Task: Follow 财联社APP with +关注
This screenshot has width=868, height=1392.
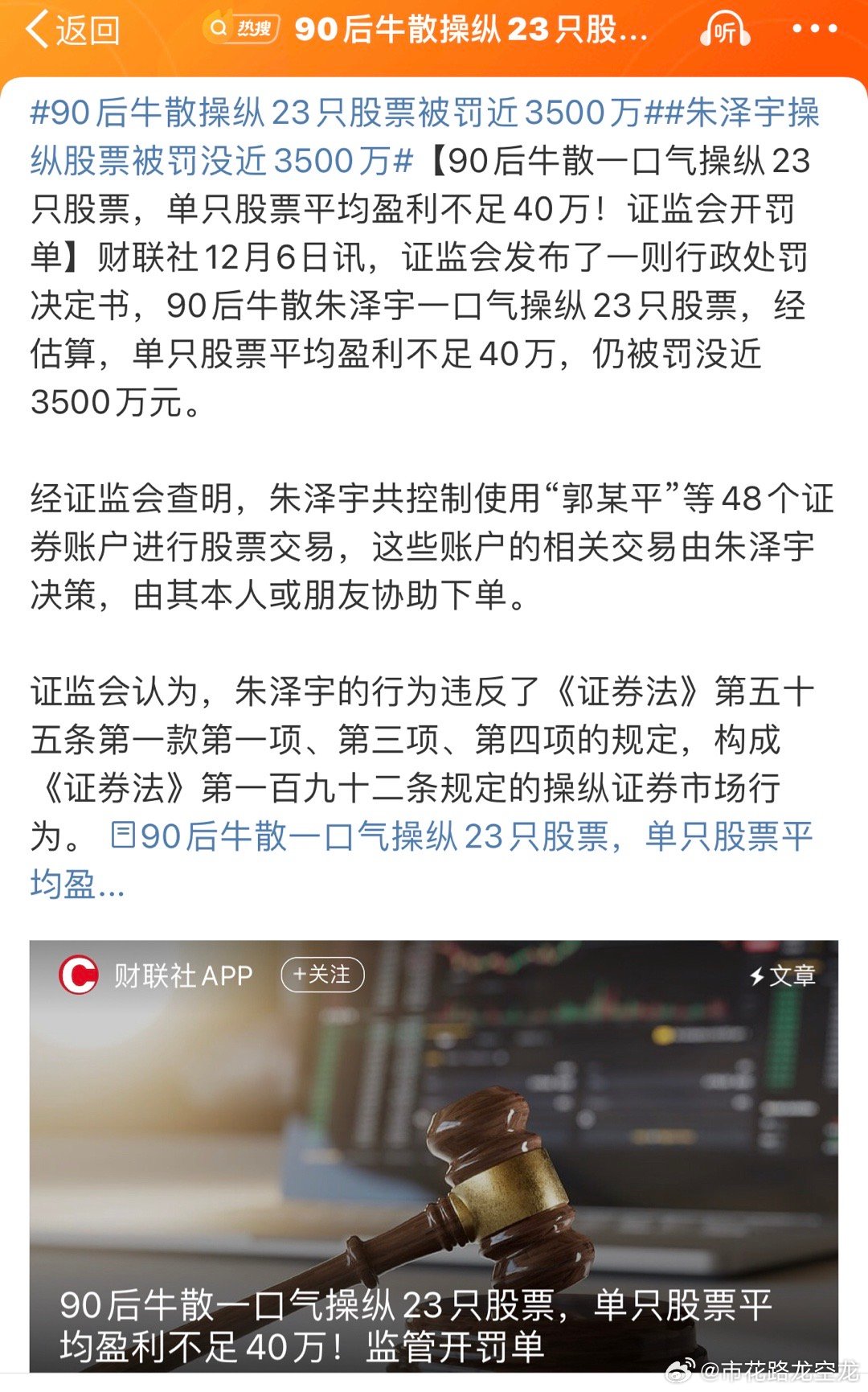Action: [322, 975]
